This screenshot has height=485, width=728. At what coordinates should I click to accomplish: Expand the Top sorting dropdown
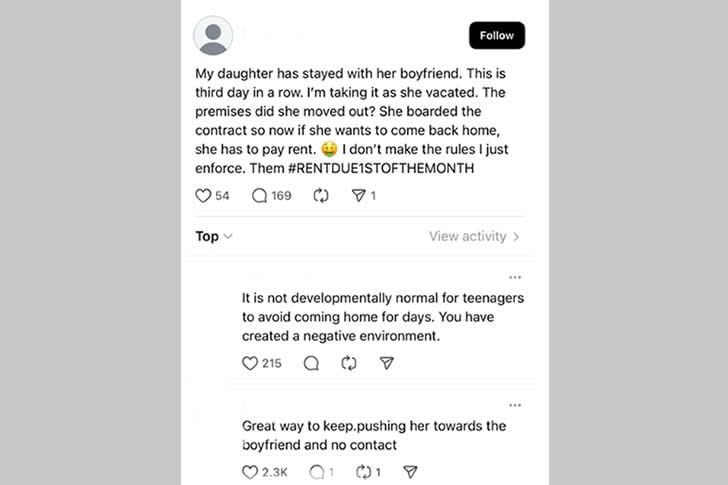[214, 236]
